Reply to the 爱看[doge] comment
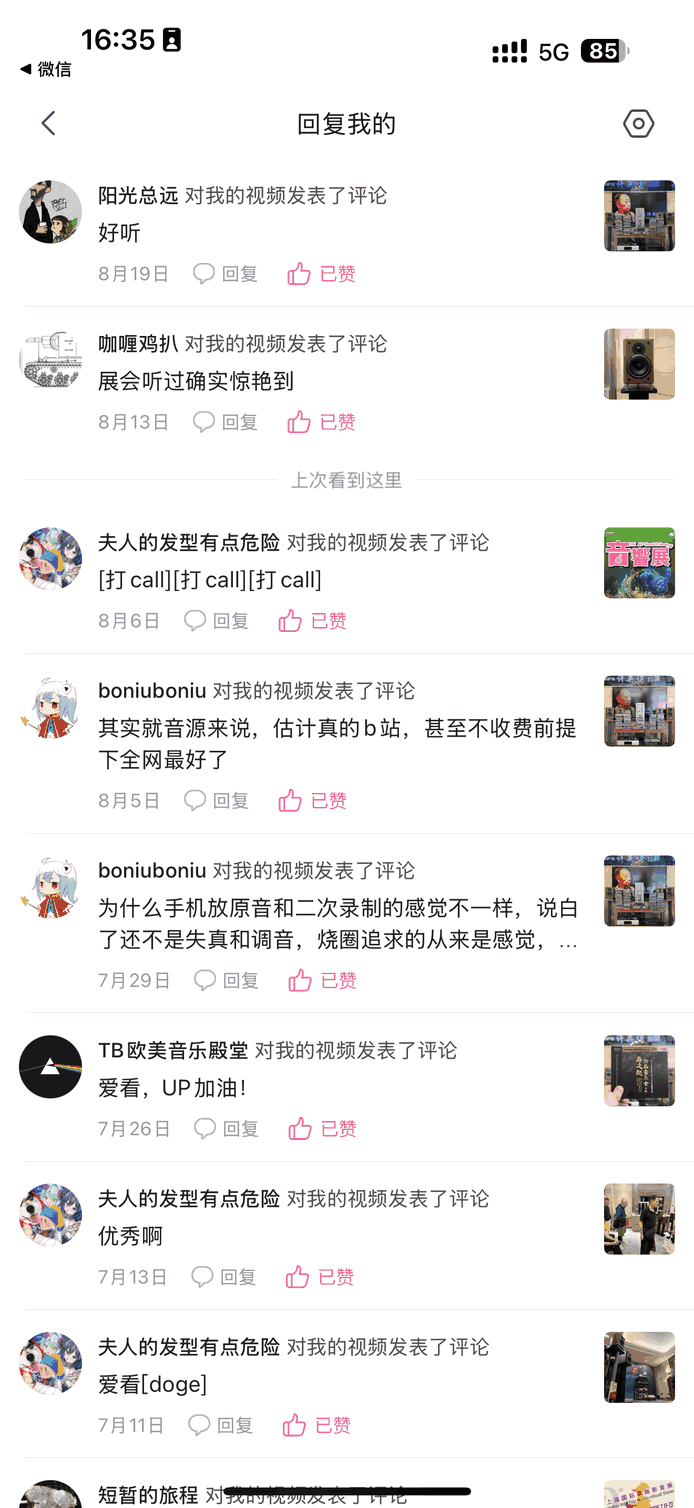 (x=221, y=1425)
